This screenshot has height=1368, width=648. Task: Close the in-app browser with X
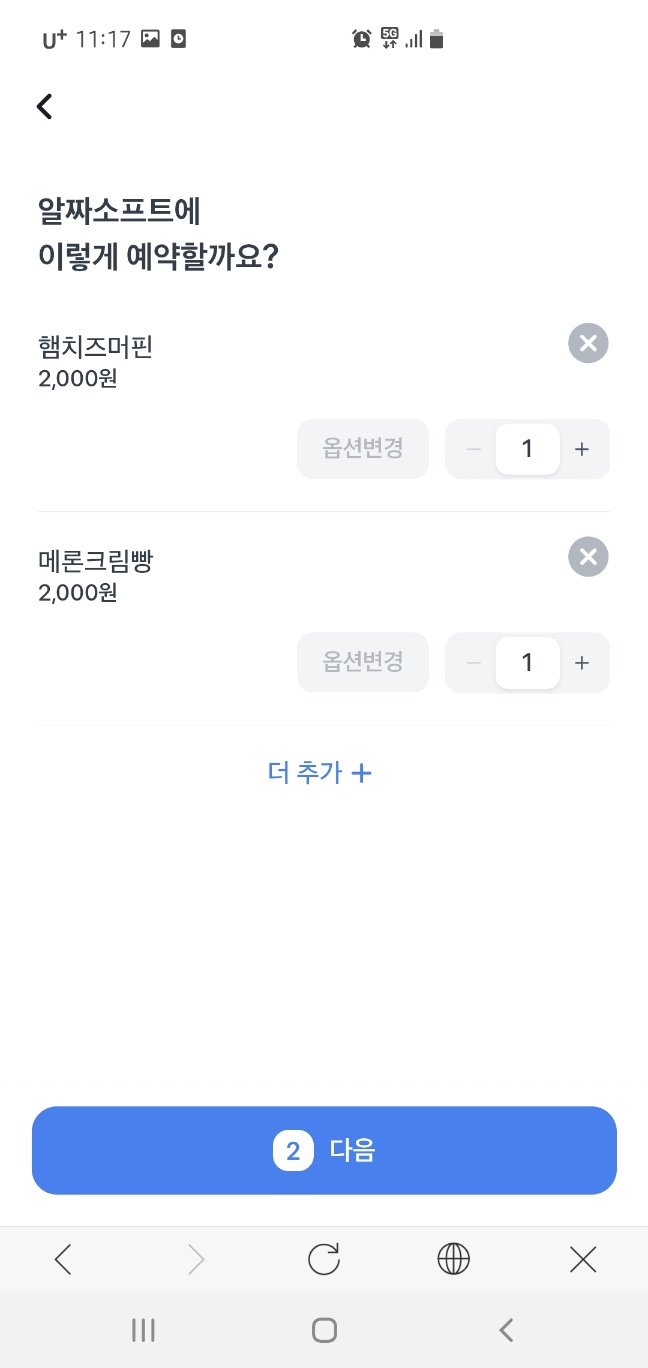click(583, 1259)
